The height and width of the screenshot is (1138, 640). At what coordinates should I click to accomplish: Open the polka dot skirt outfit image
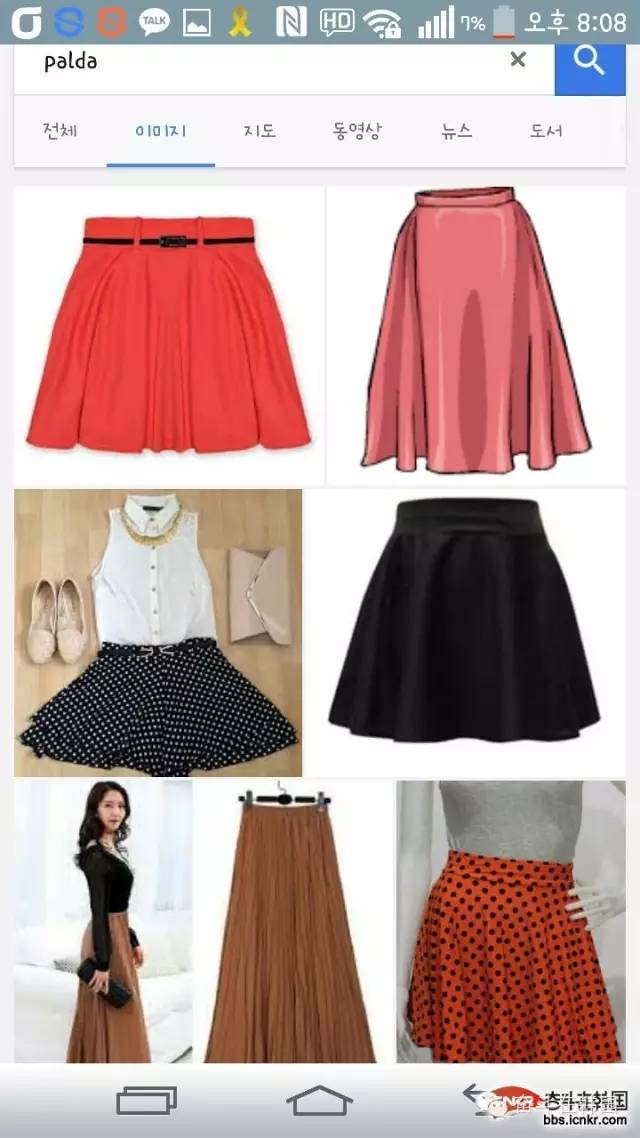coord(158,632)
